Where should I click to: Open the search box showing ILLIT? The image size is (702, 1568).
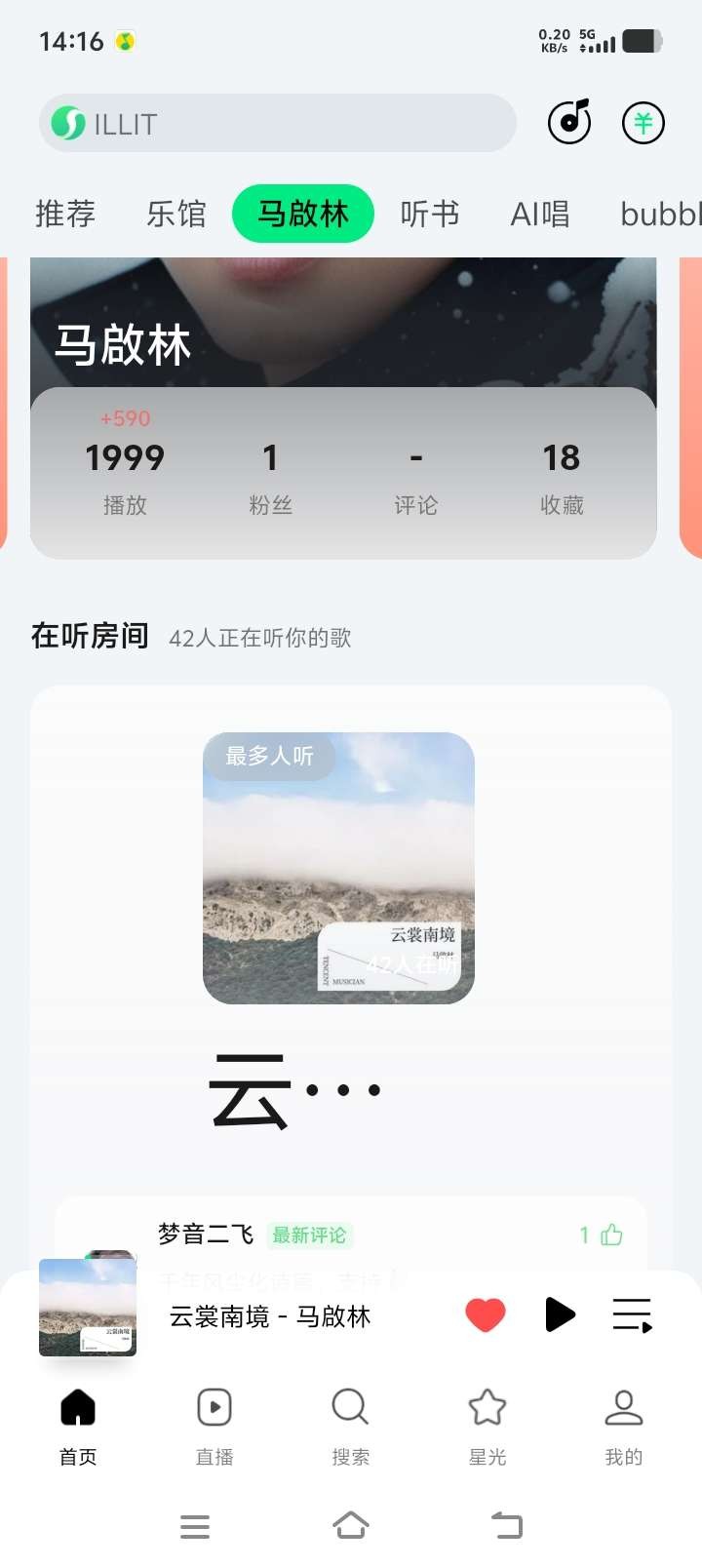[x=277, y=124]
